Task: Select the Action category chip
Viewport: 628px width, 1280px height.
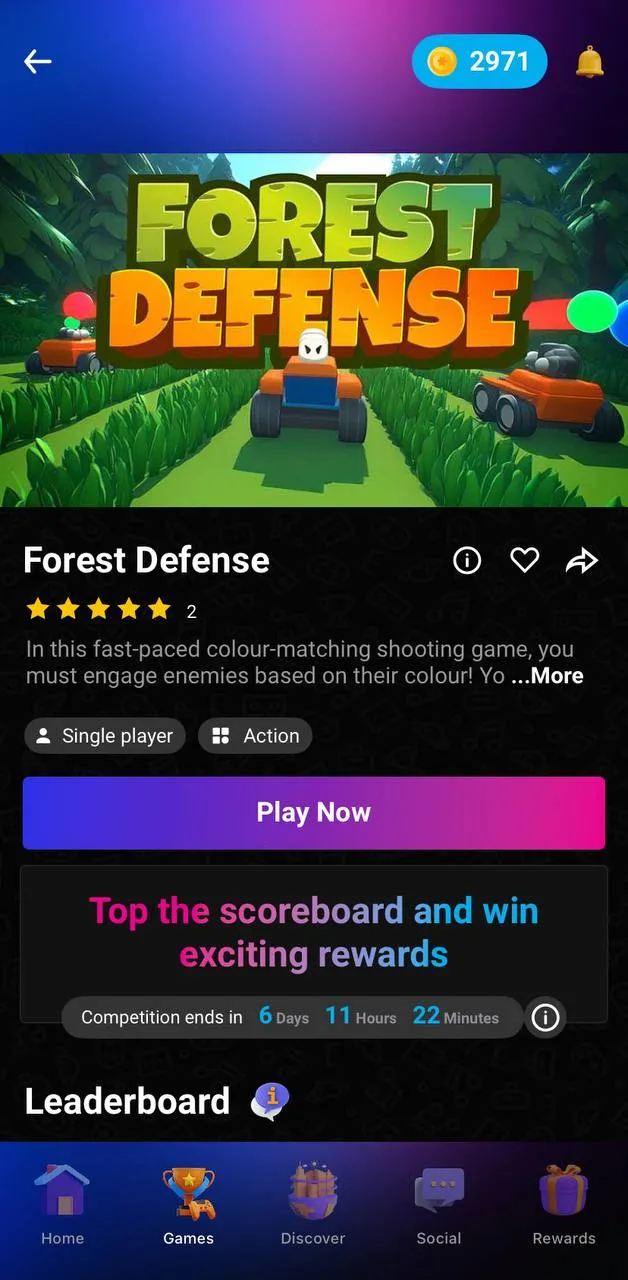Action: pyautogui.click(x=255, y=736)
